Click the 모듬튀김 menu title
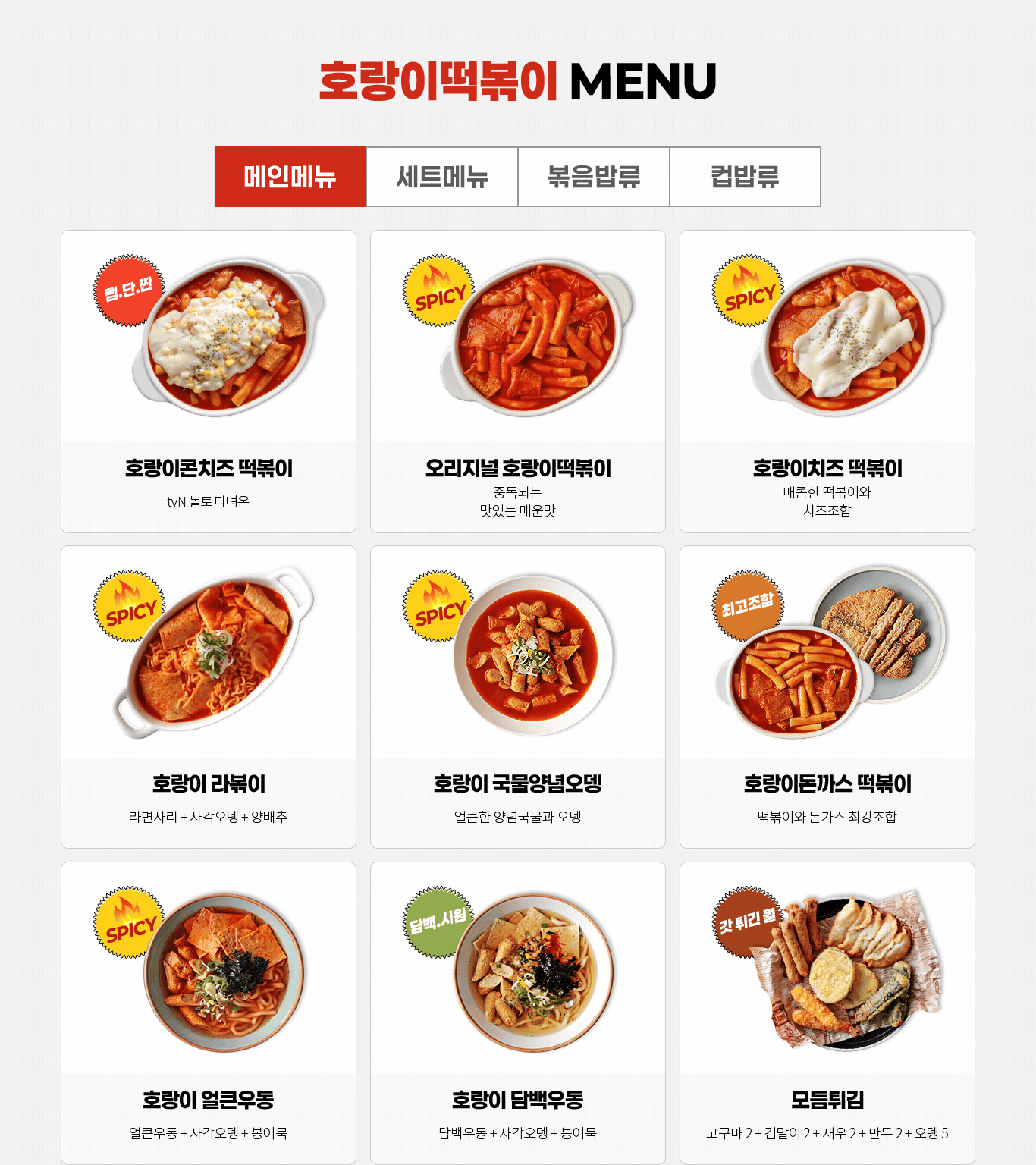1036x1165 pixels. (x=827, y=1097)
